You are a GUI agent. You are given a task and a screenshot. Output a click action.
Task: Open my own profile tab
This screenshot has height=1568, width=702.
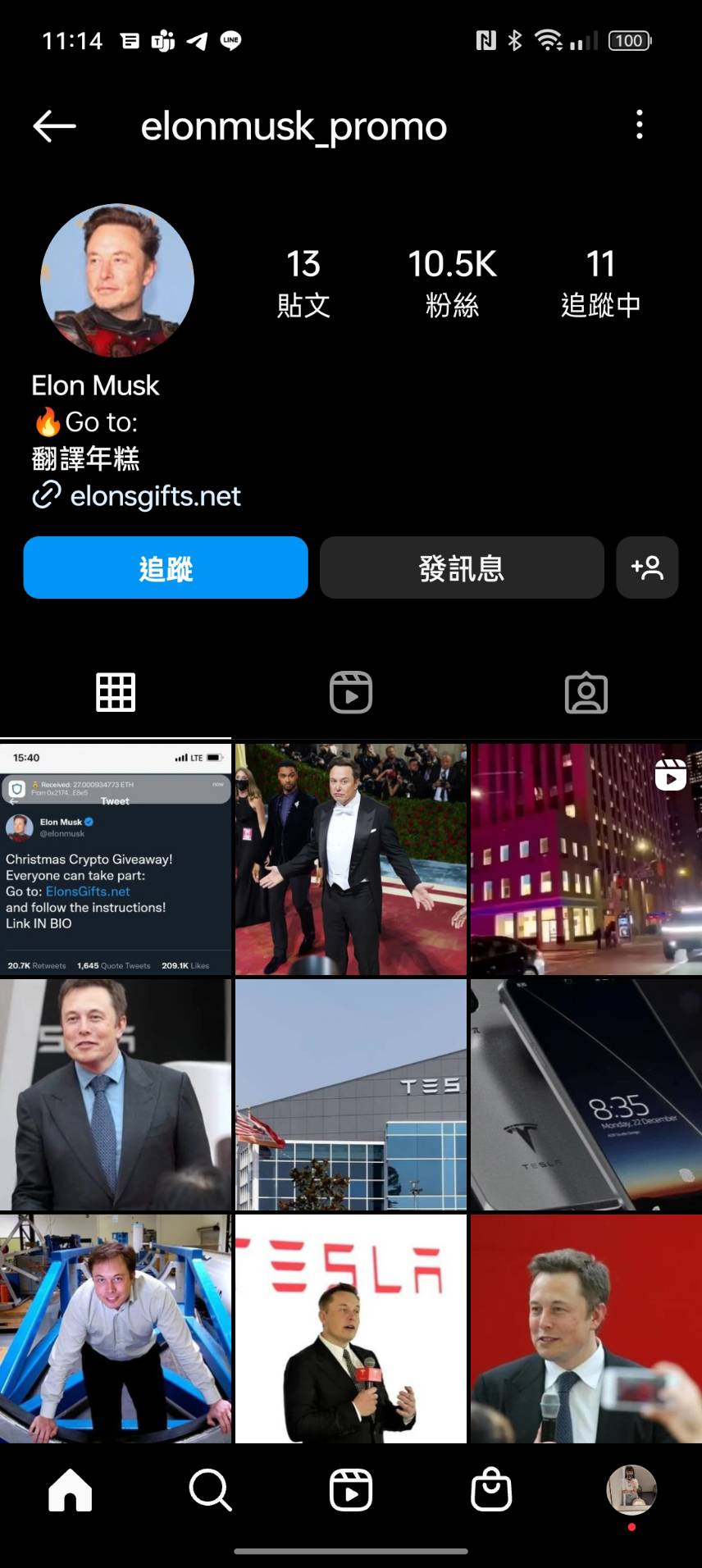pyautogui.click(x=631, y=1489)
